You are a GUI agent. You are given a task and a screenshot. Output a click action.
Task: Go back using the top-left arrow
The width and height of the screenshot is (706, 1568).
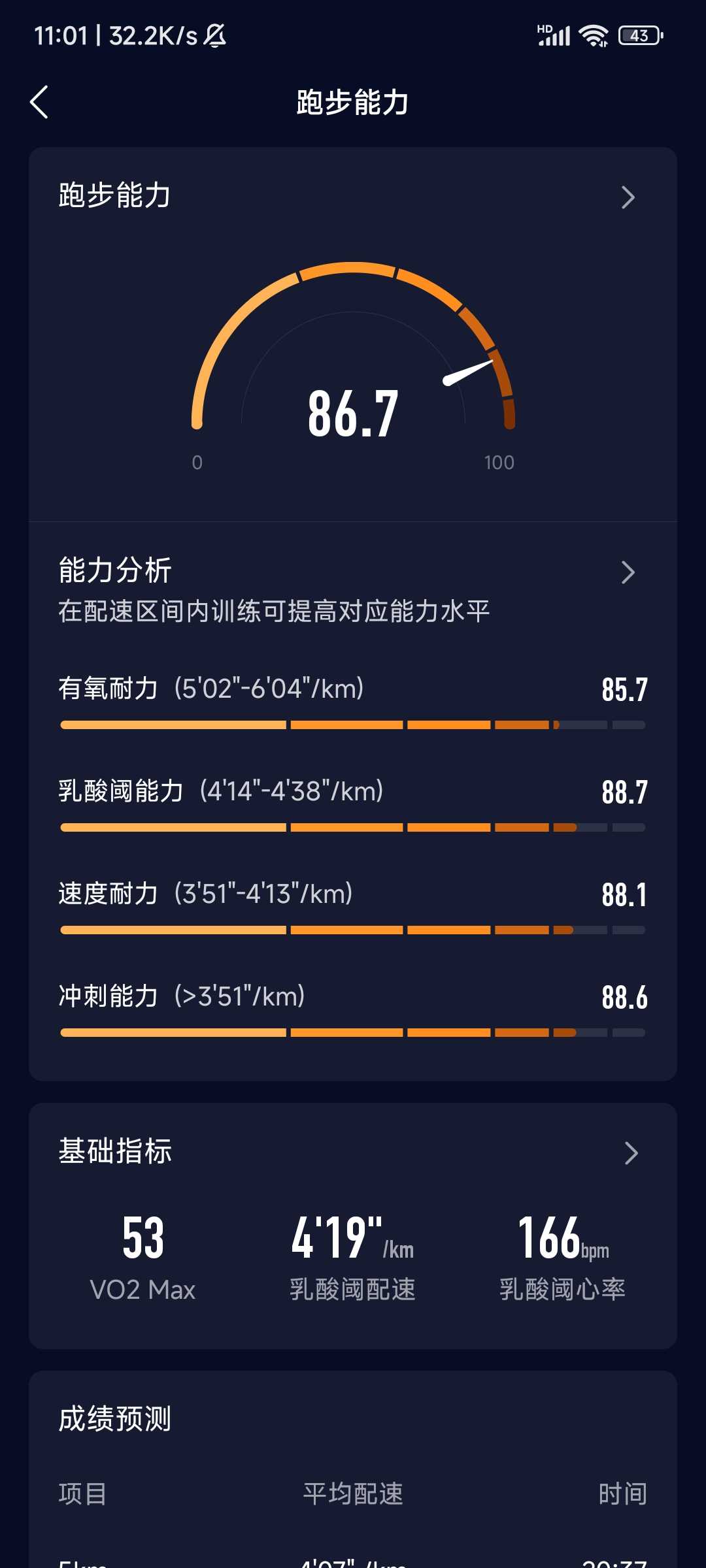(x=39, y=103)
